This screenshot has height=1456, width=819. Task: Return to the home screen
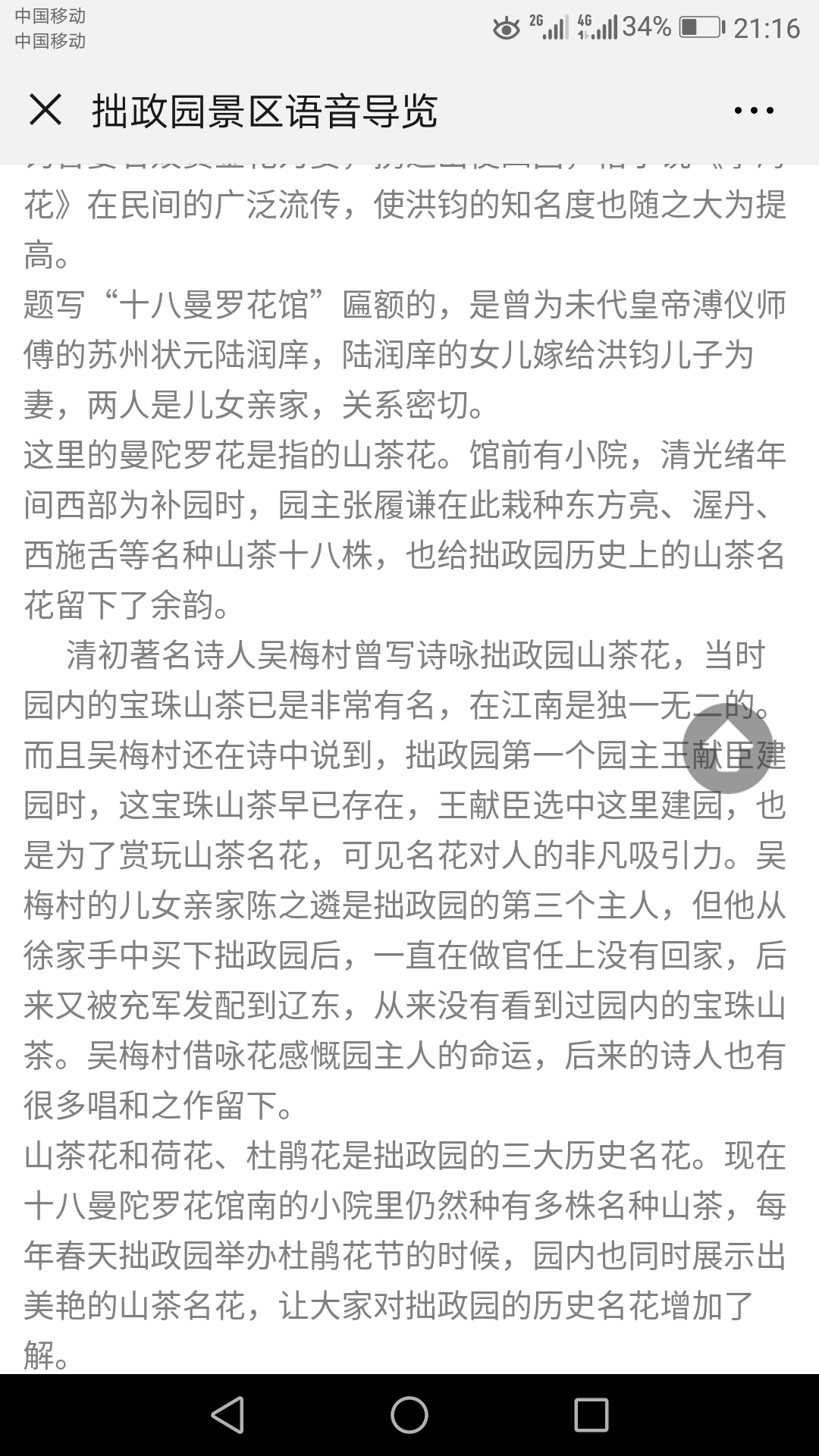click(x=409, y=1414)
